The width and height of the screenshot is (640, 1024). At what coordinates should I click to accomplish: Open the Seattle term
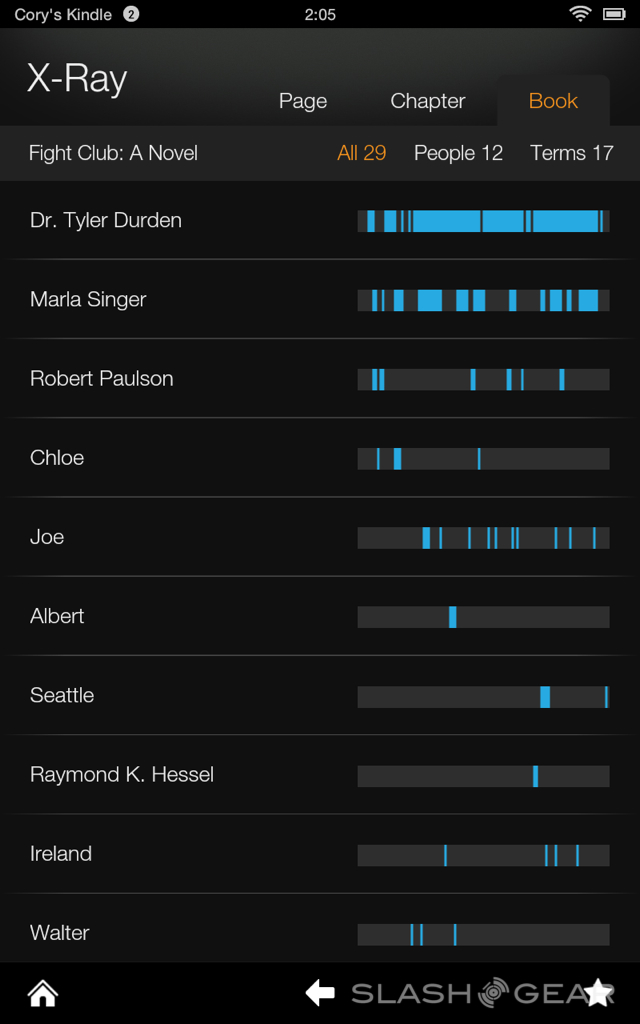point(62,695)
